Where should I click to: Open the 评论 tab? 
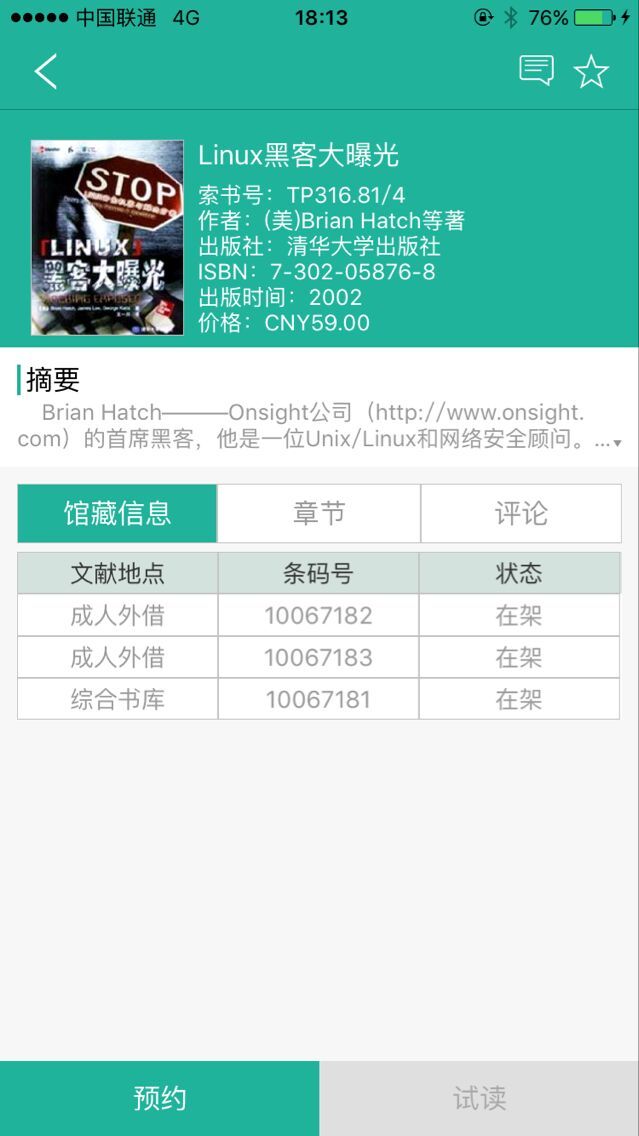(521, 513)
